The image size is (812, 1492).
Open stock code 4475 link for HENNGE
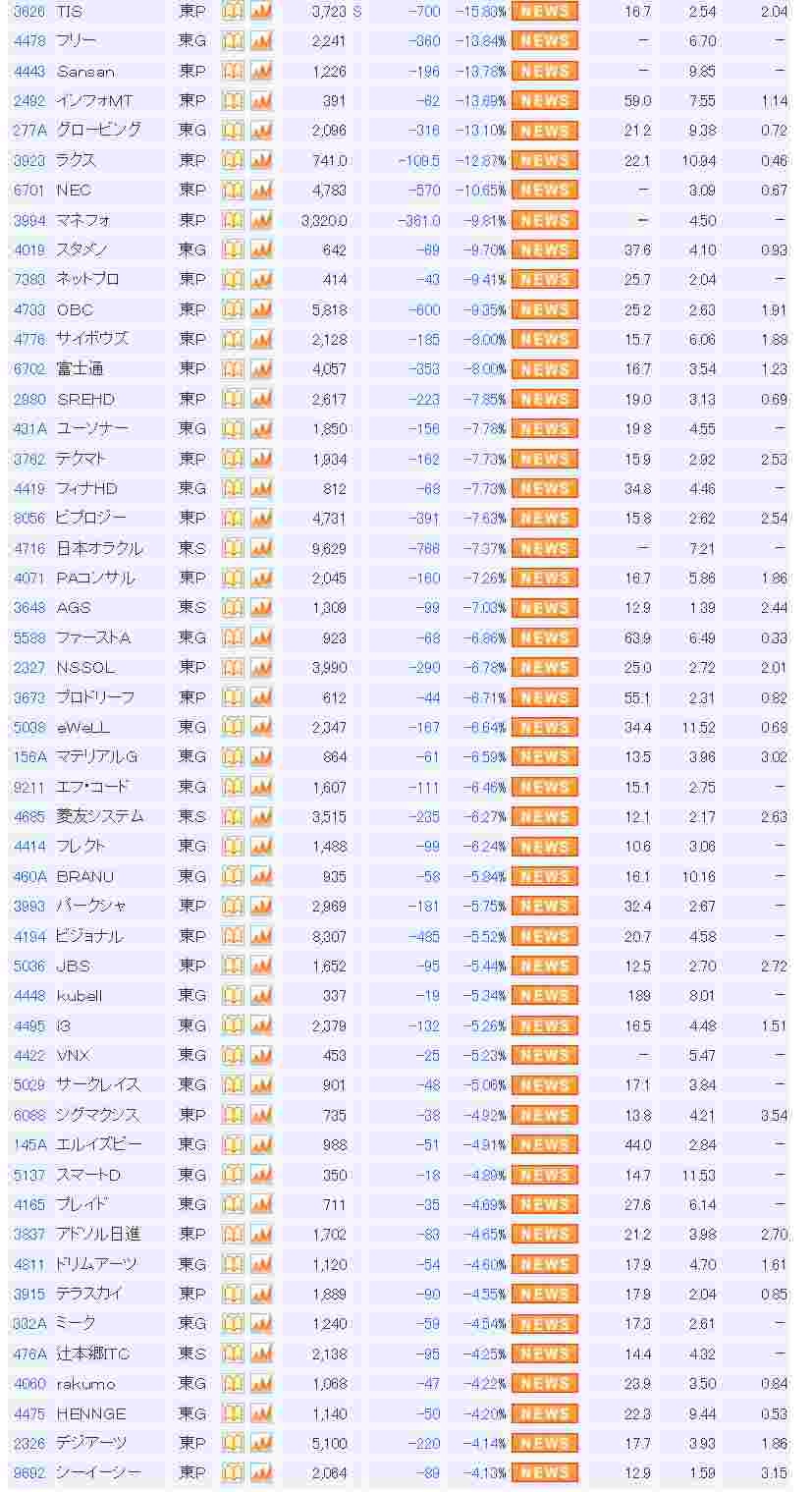(28, 1413)
